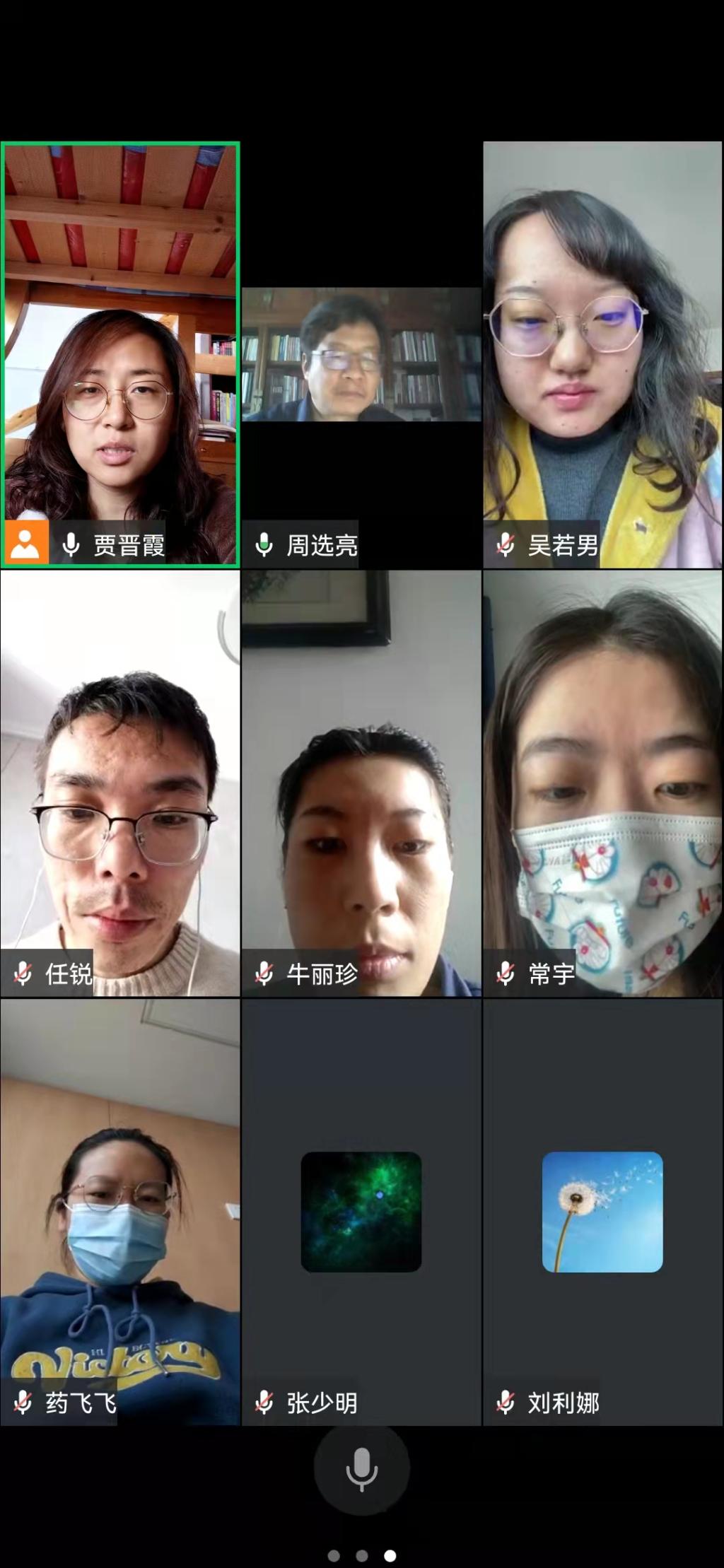The width and height of the screenshot is (724, 1568).
Task: Open 牛丽珍's video tile
Action: [x=361, y=783]
